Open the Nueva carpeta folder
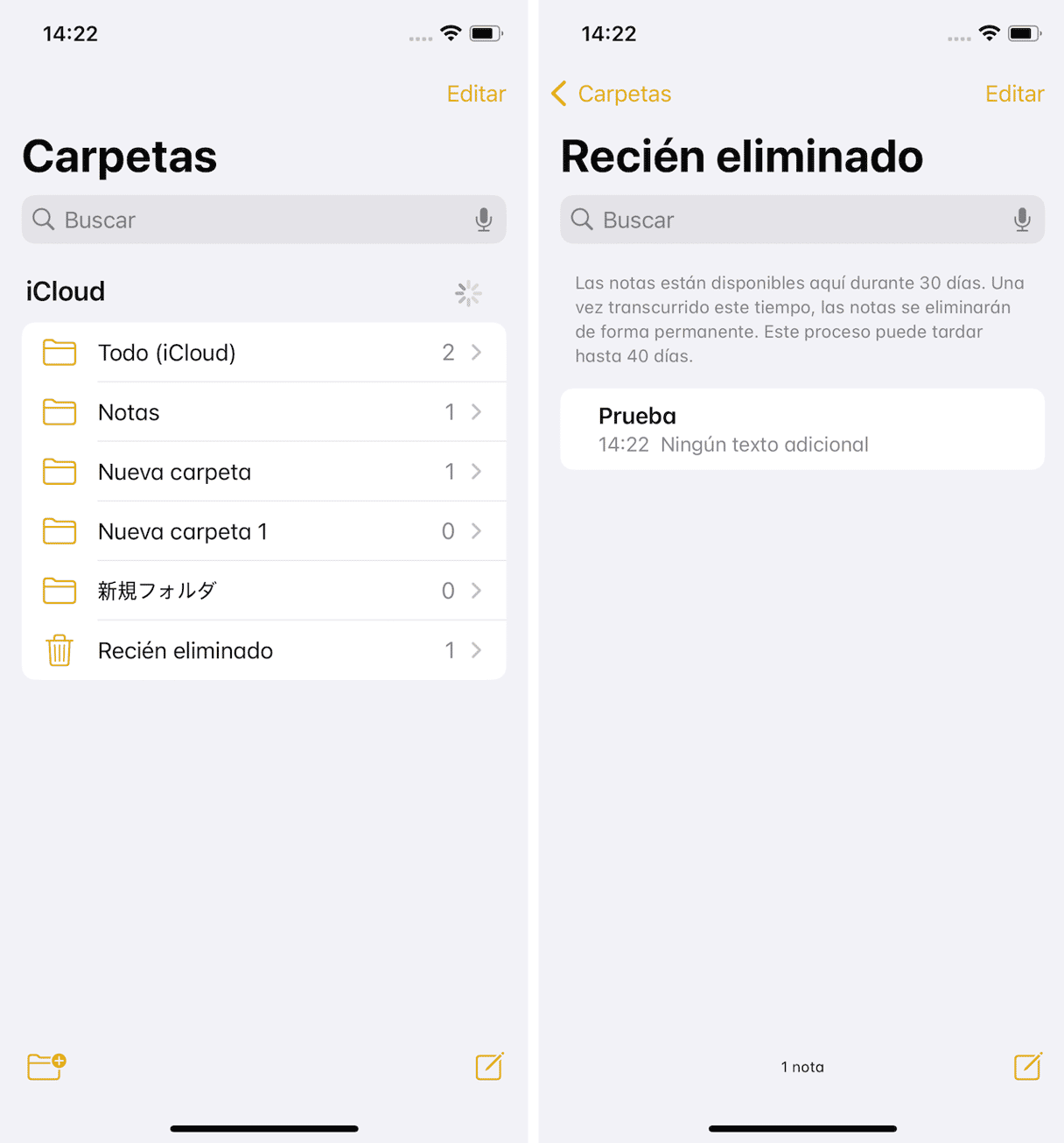The width and height of the screenshot is (1064, 1143). click(x=262, y=472)
